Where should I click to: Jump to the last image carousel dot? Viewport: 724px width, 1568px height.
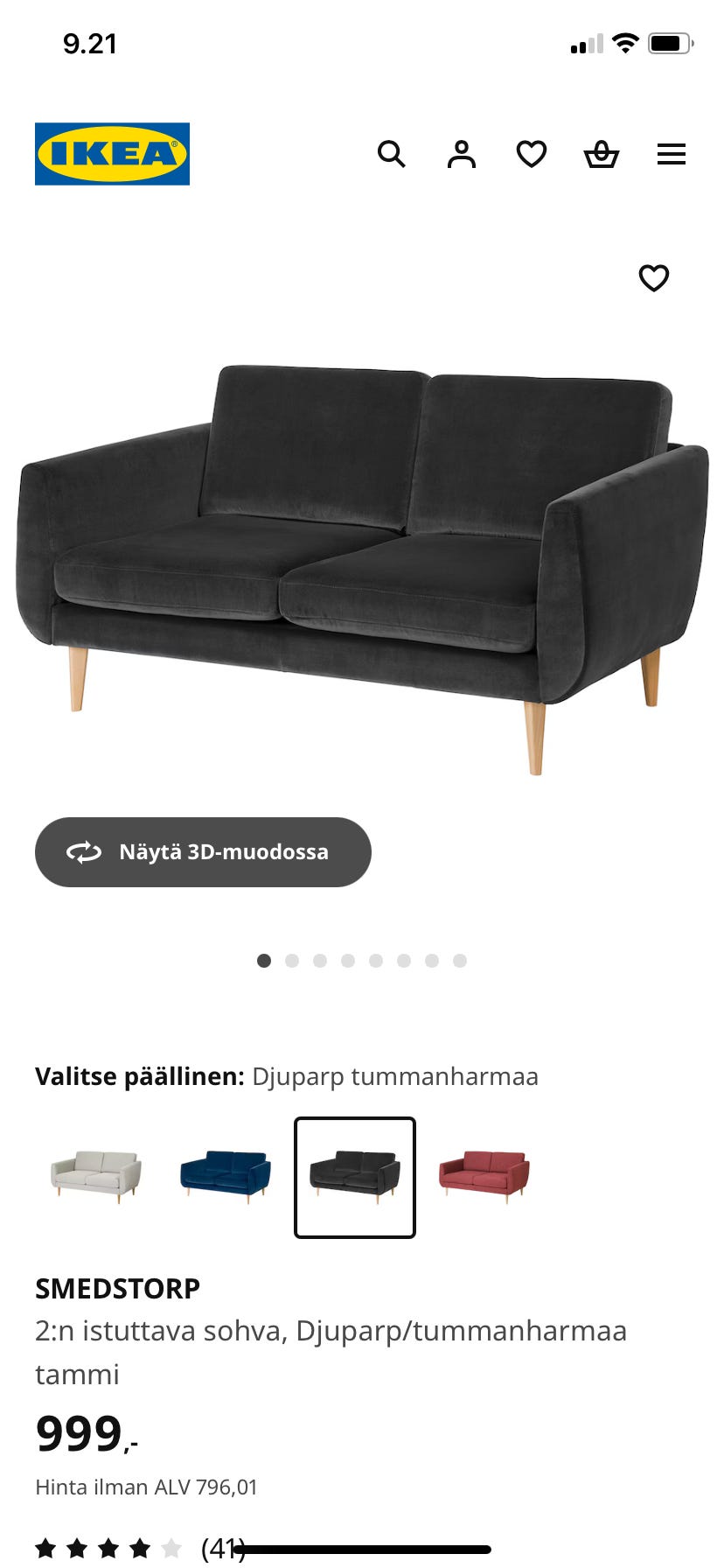coord(460,960)
